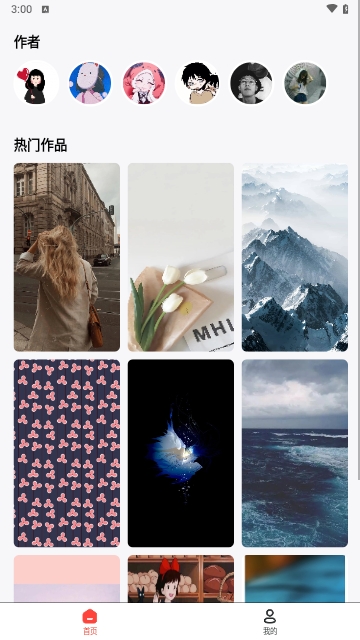Open the snowy mountains wallpaper

pos(295,257)
